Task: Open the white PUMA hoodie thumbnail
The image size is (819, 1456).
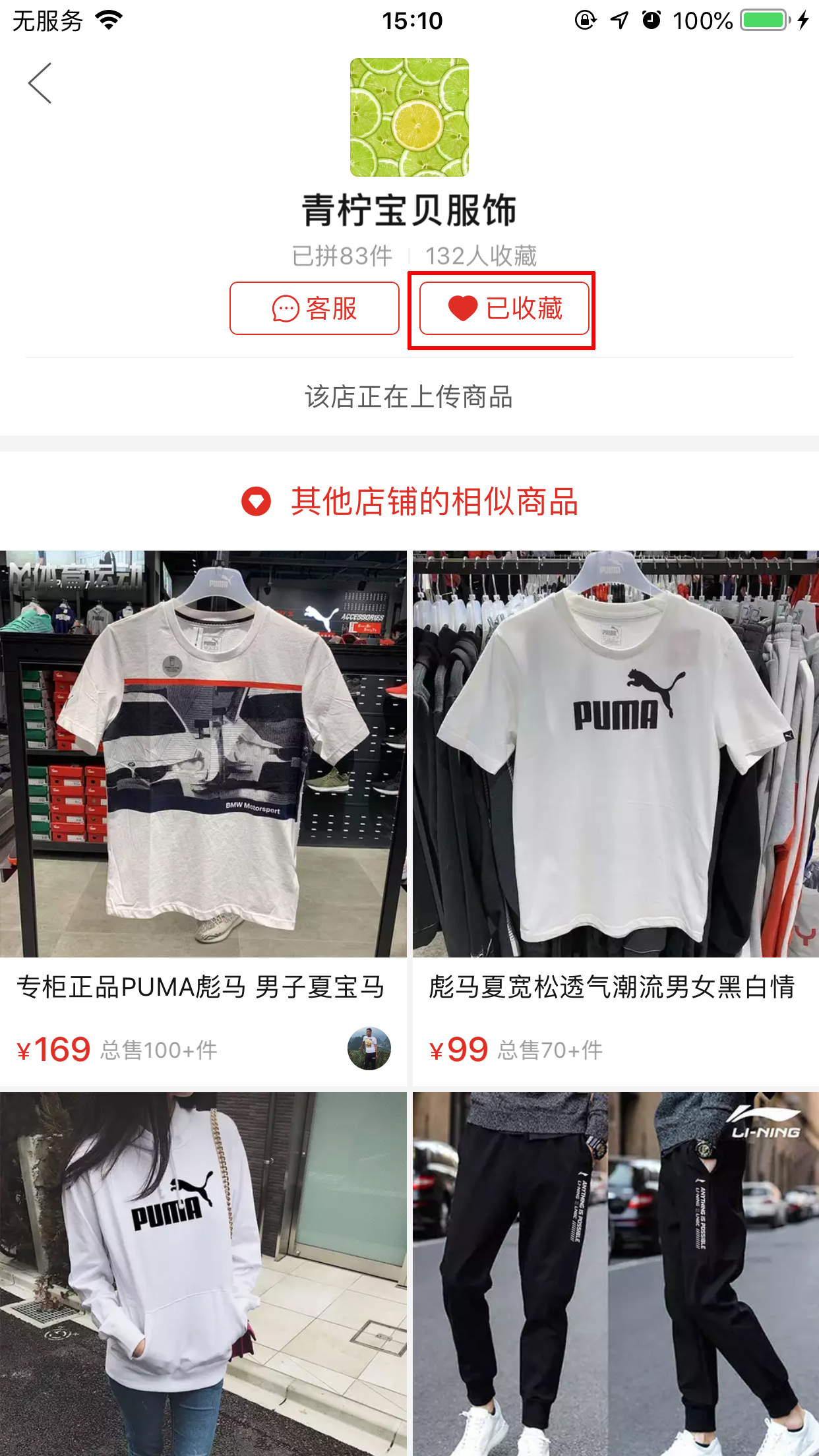Action: pos(203,1273)
